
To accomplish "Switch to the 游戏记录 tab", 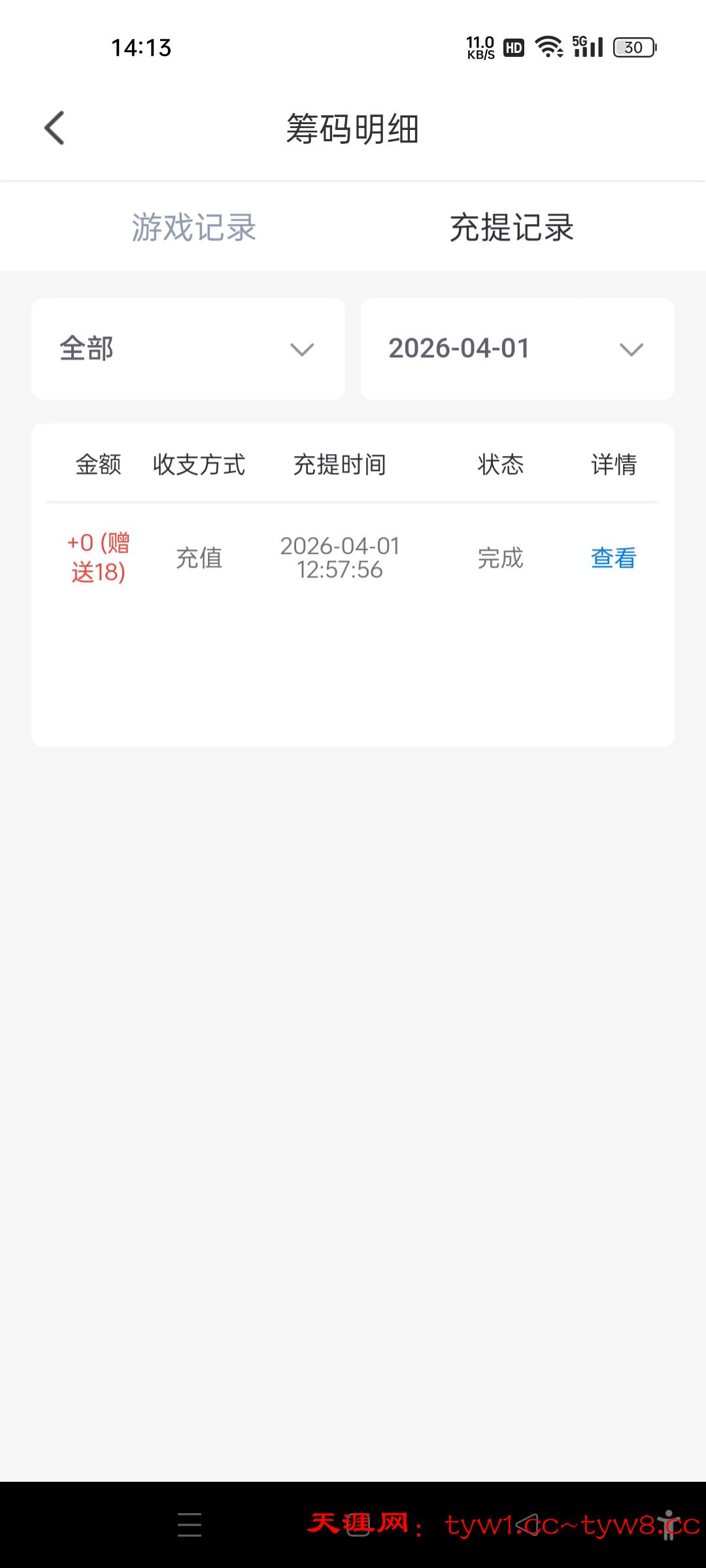I will tap(193, 227).
